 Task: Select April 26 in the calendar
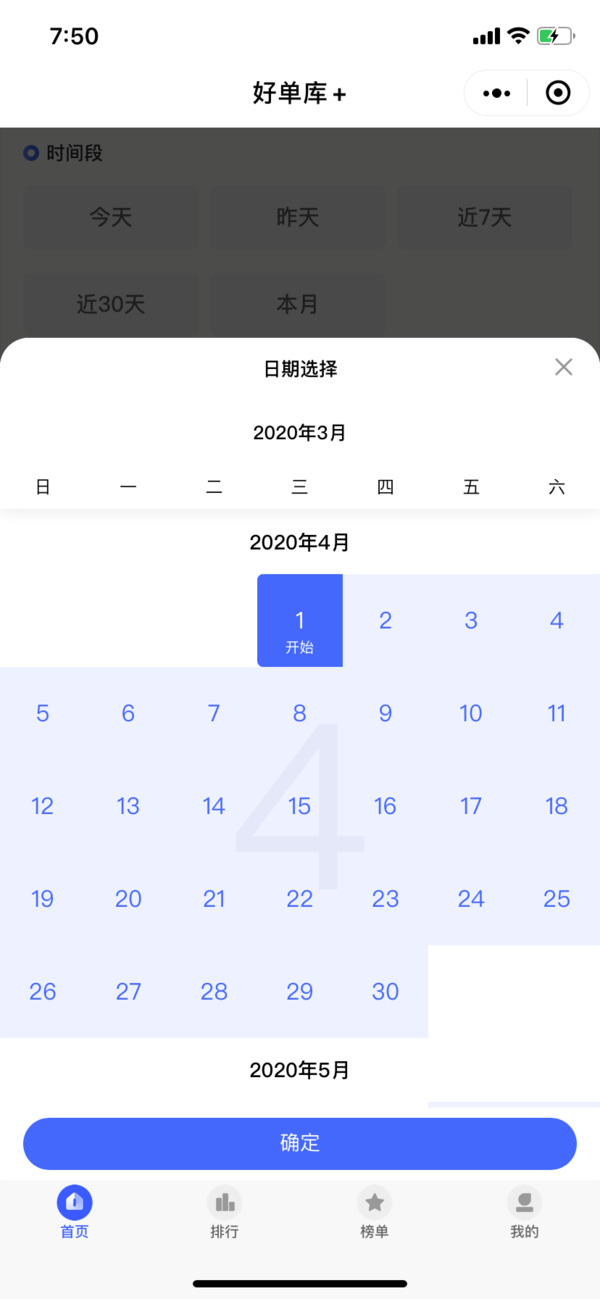coord(43,992)
